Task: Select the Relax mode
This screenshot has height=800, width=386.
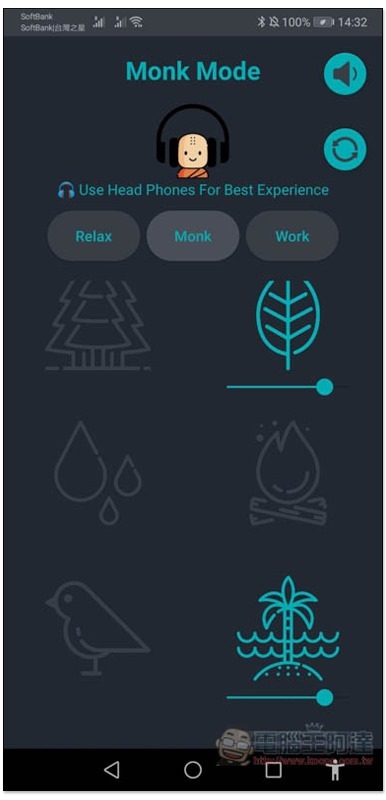Action: (94, 236)
